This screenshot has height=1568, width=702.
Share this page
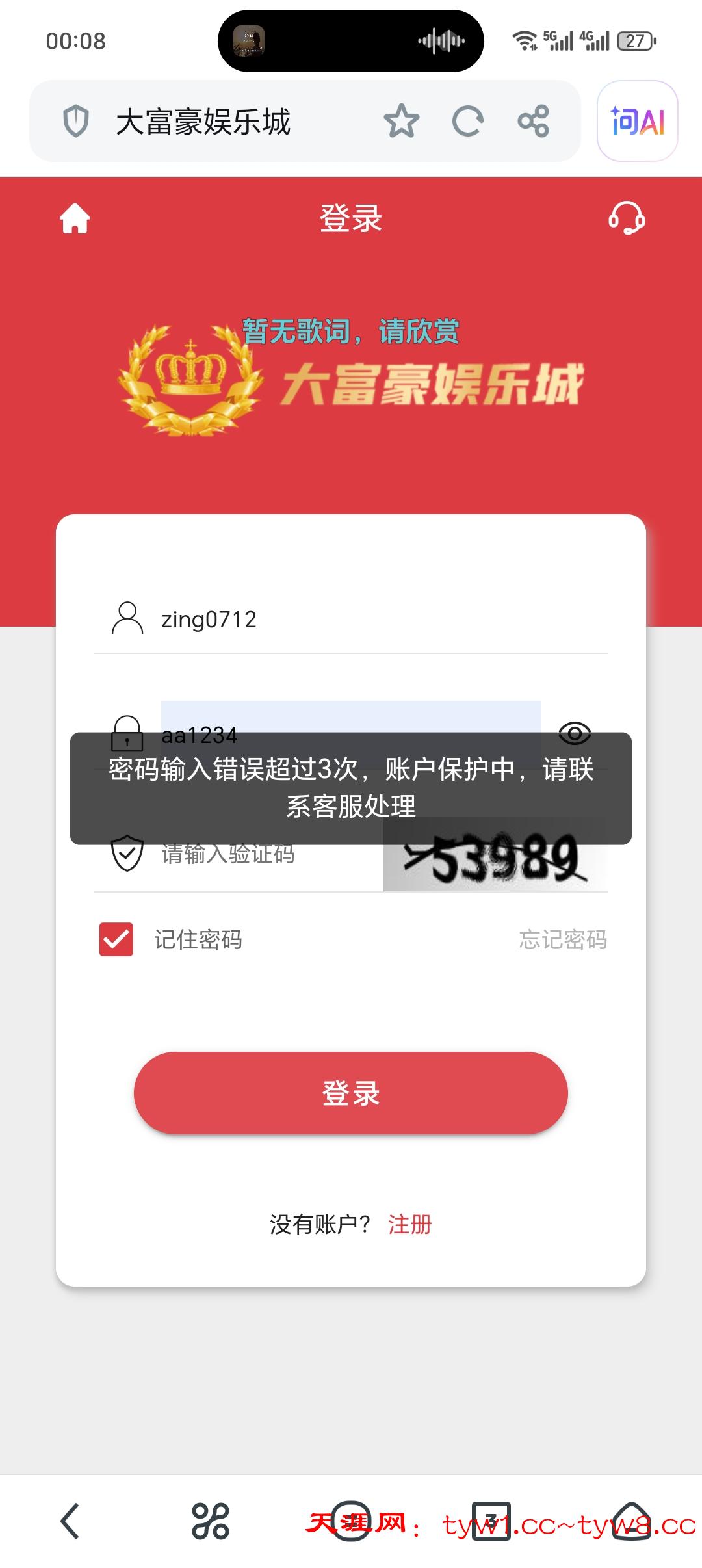[533, 121]
